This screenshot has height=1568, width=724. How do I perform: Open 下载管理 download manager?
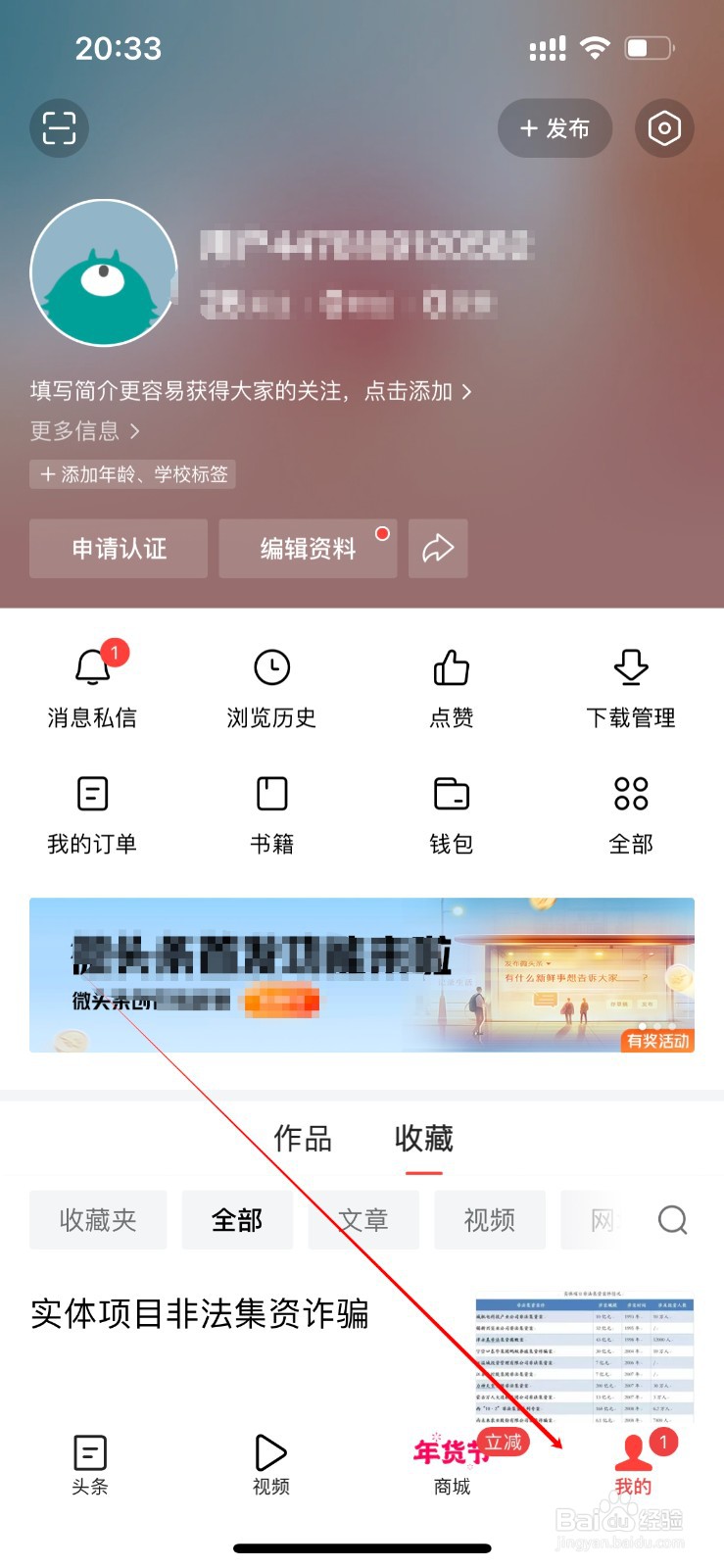click(630, 686)
